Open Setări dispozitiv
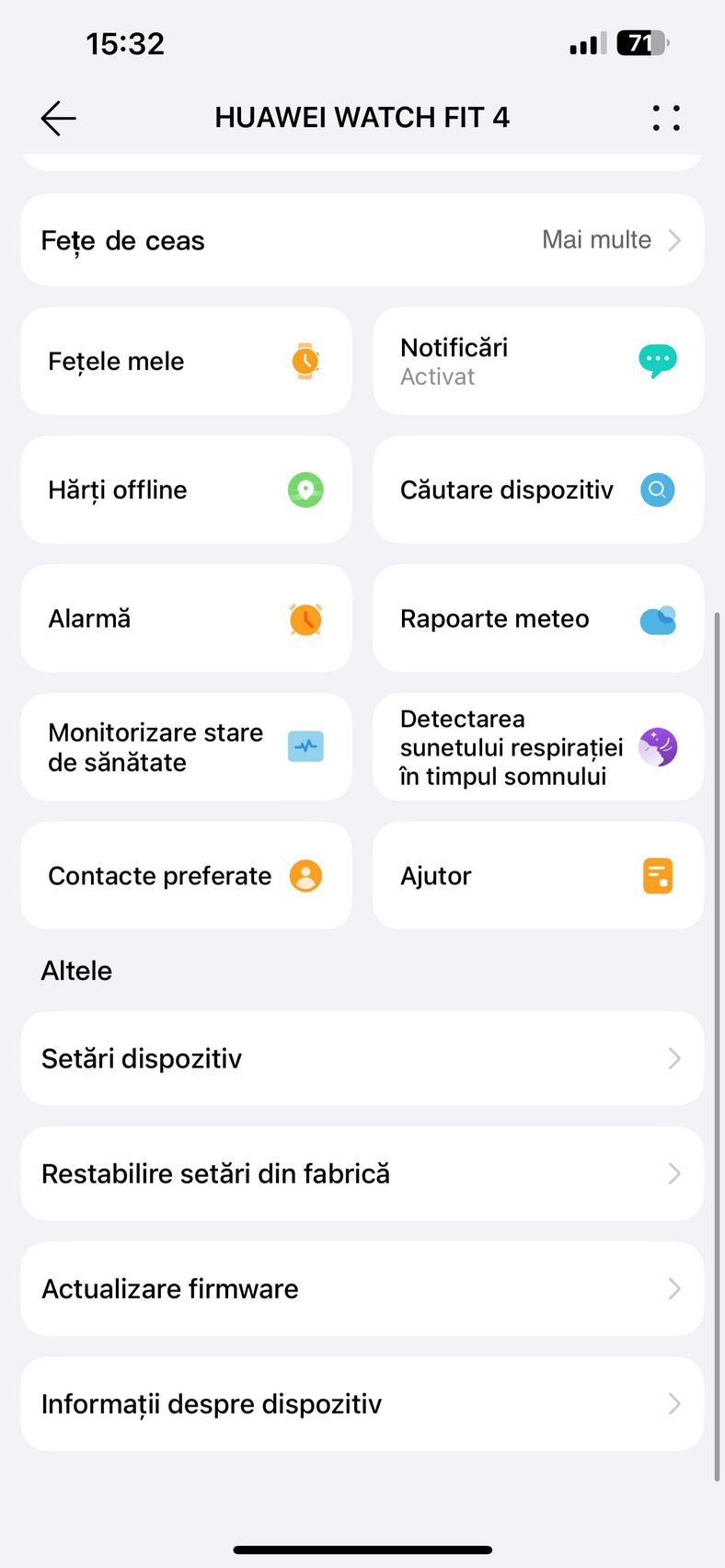 (x=362, y=1058)
